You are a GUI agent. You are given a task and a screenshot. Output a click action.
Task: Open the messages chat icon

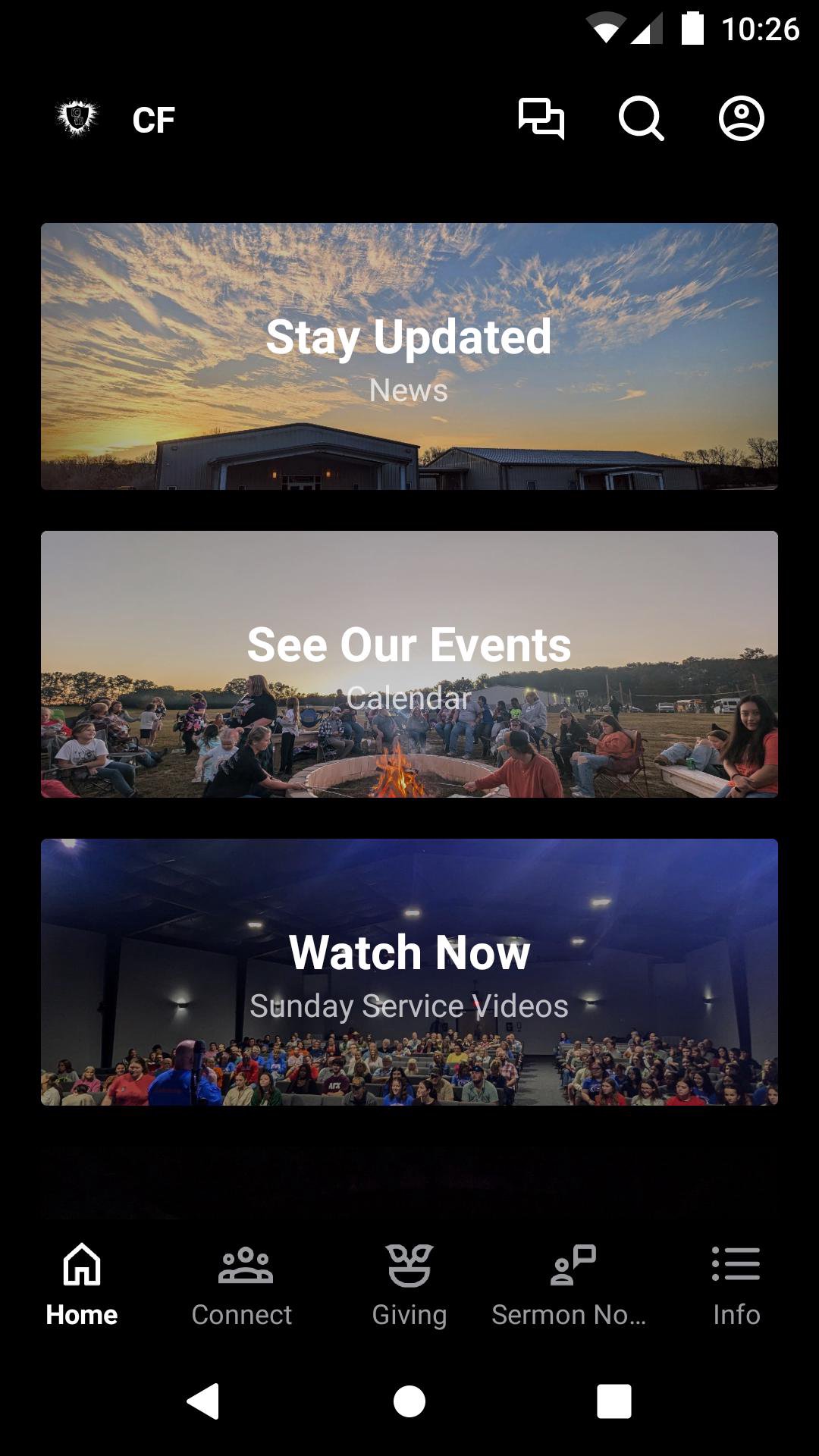[541, 119]
